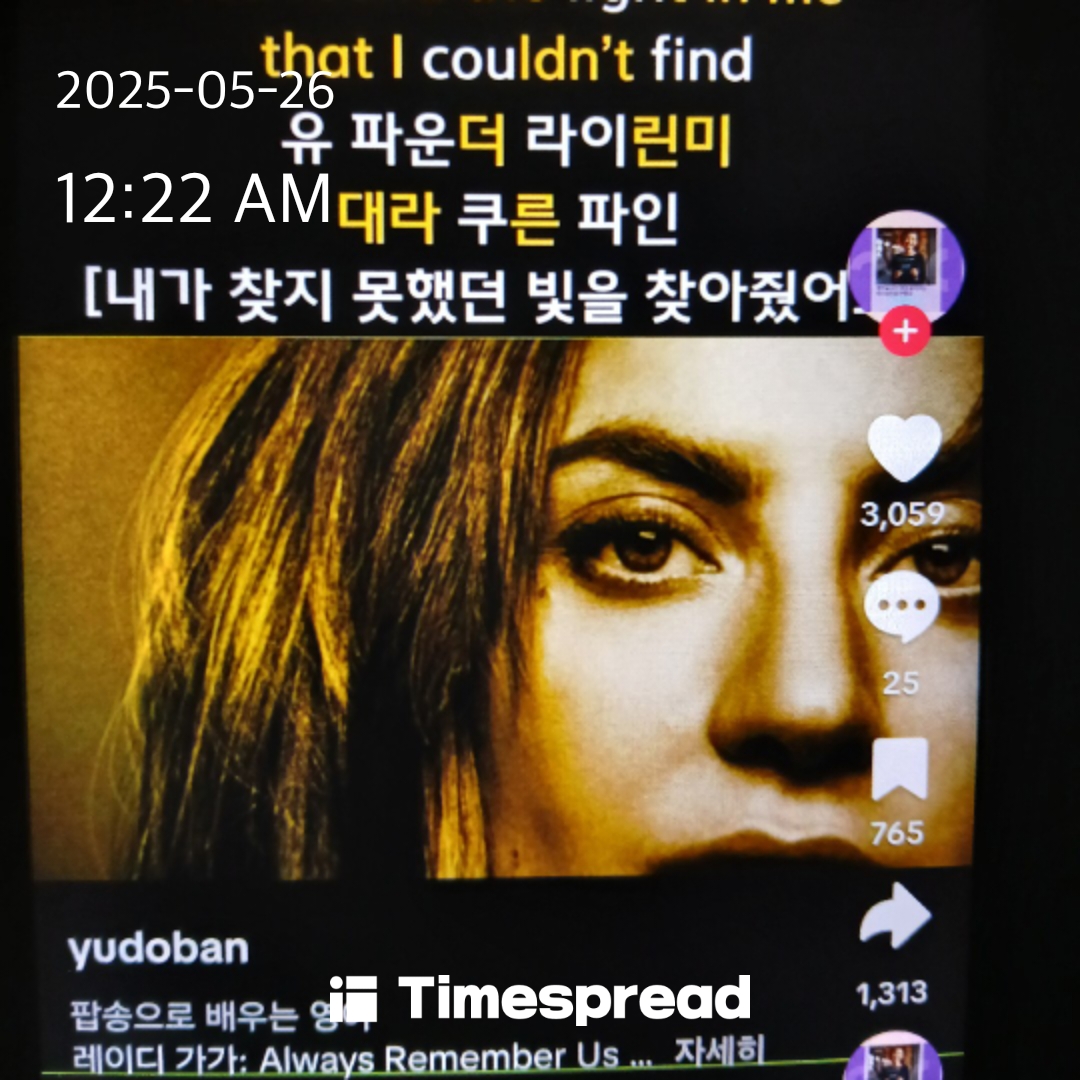Follow yudoban with the plus button

pyautogui.click(x=905, y=333)
